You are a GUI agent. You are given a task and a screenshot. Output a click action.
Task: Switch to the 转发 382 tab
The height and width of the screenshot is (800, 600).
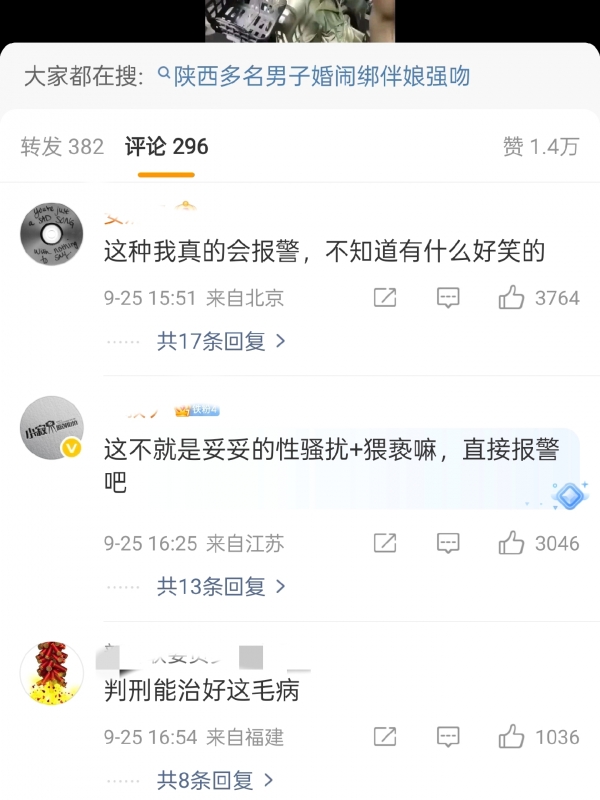click(62, 147)
